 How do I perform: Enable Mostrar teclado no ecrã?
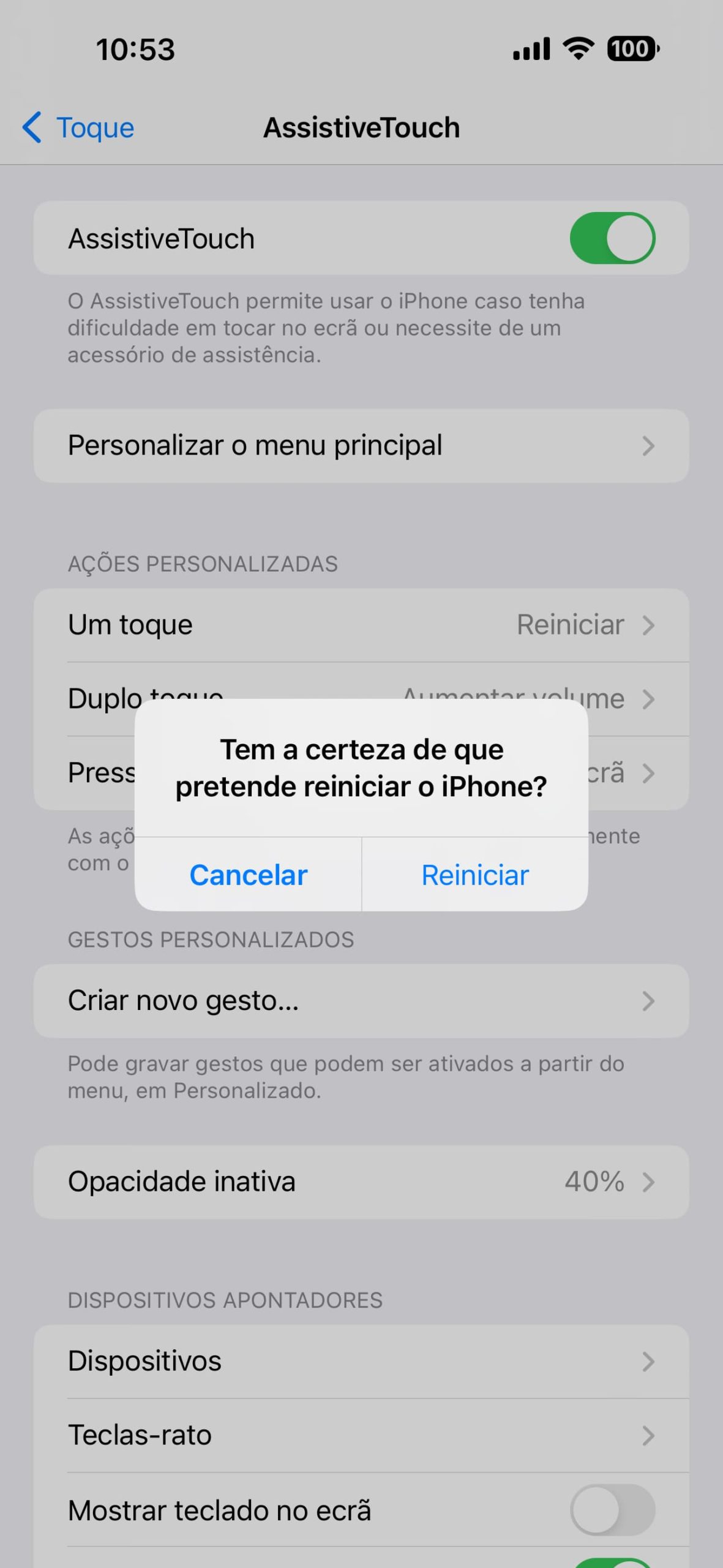pos(612,1510)
